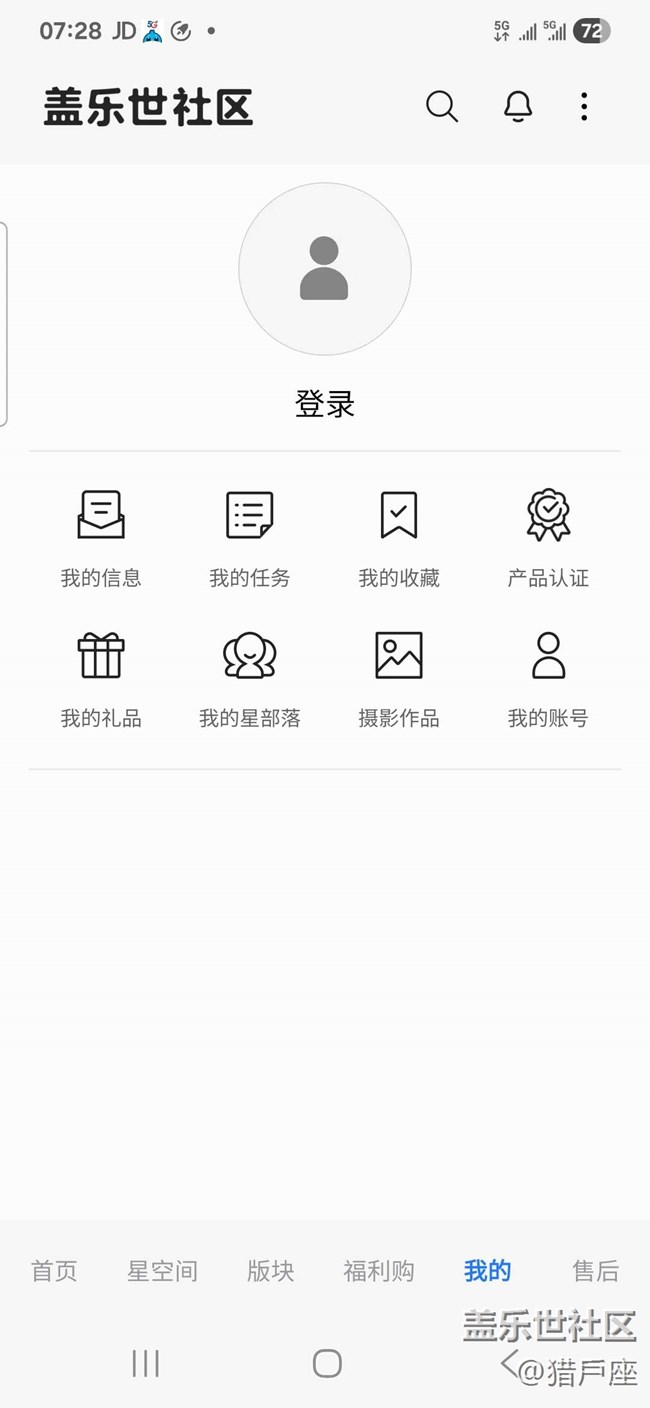Tap 登录 to log in
The height and width of the screenshot is (1408, 650).
click(325, 404)
